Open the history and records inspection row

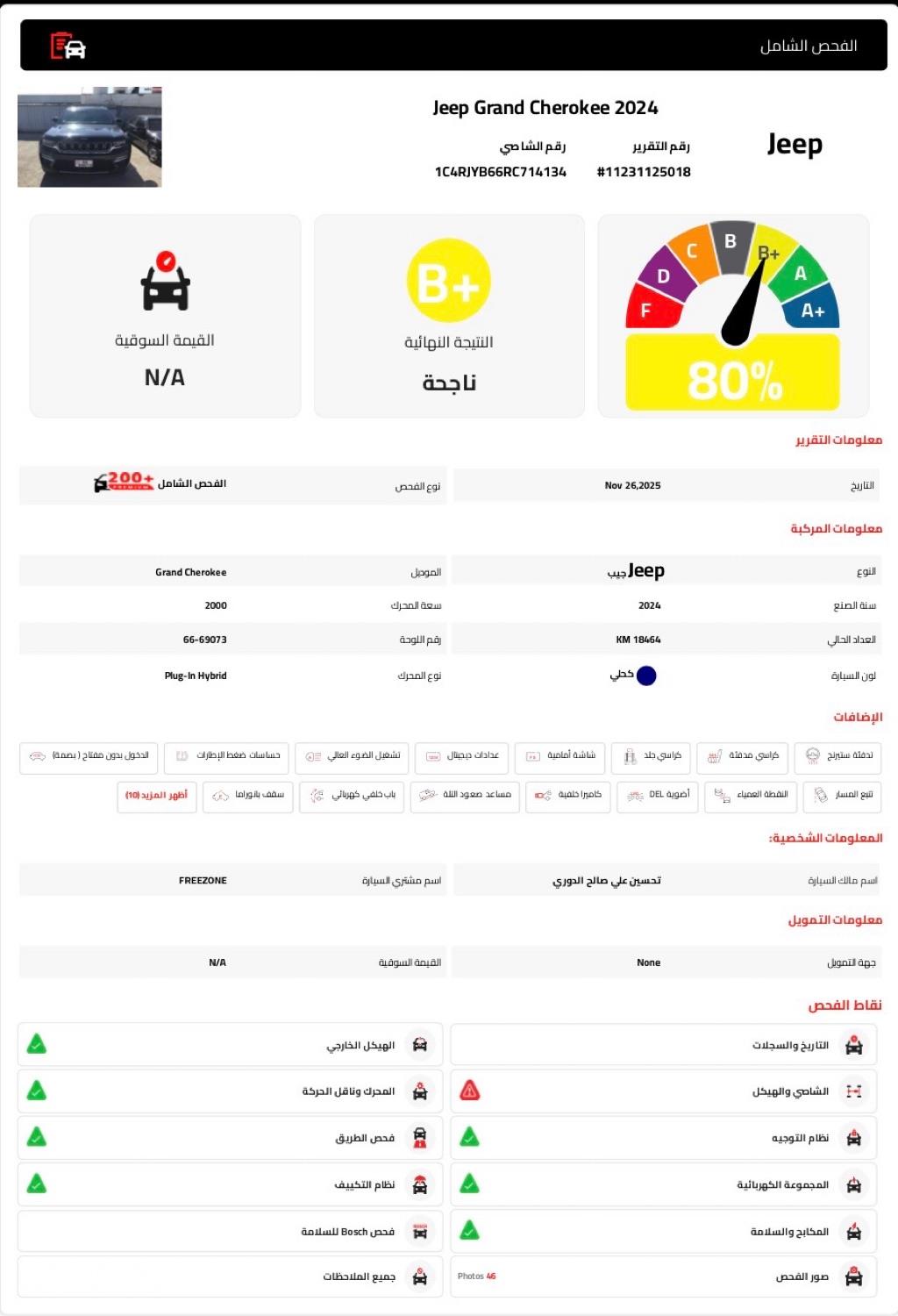664,1045
